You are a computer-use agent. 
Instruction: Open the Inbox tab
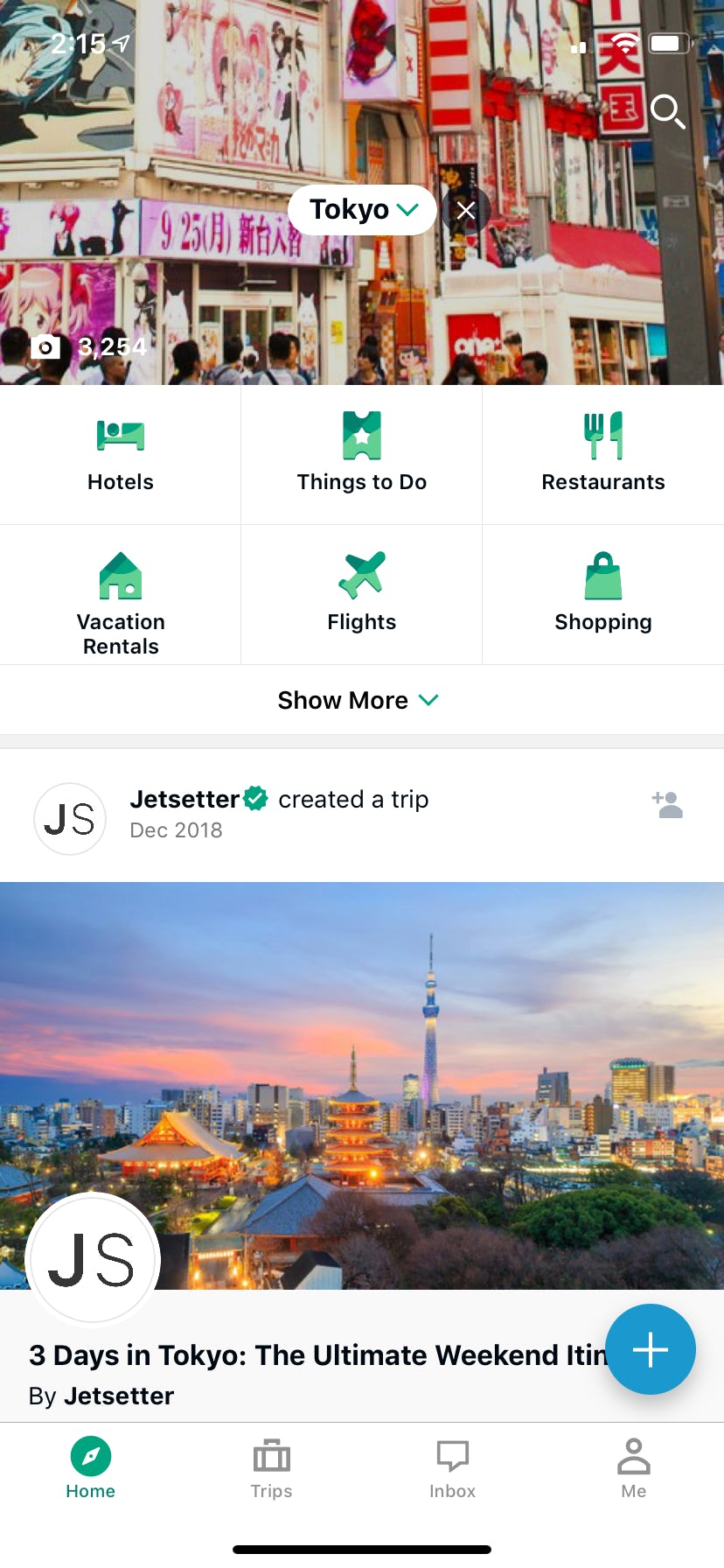coord(452,1468)
